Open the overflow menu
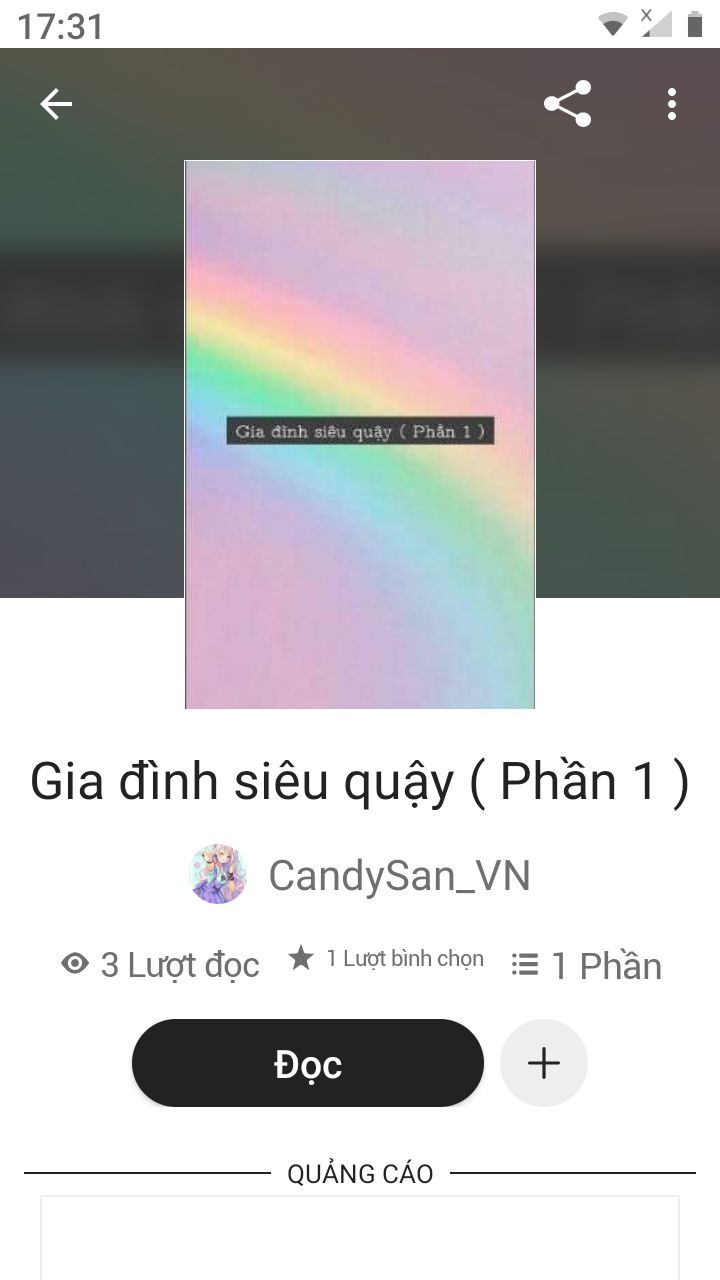 tap(671, 104)
